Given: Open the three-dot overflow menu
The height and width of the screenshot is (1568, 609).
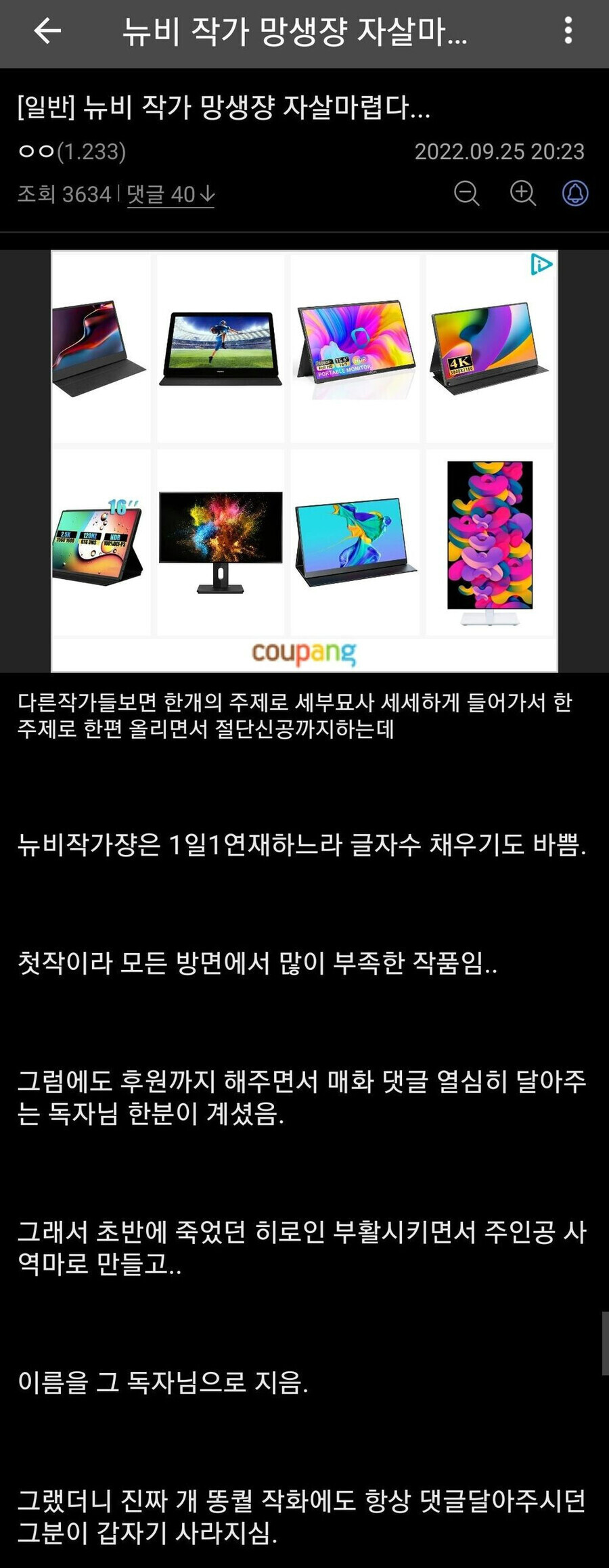Looking at the screenshot, I should [x=568, y=31].
